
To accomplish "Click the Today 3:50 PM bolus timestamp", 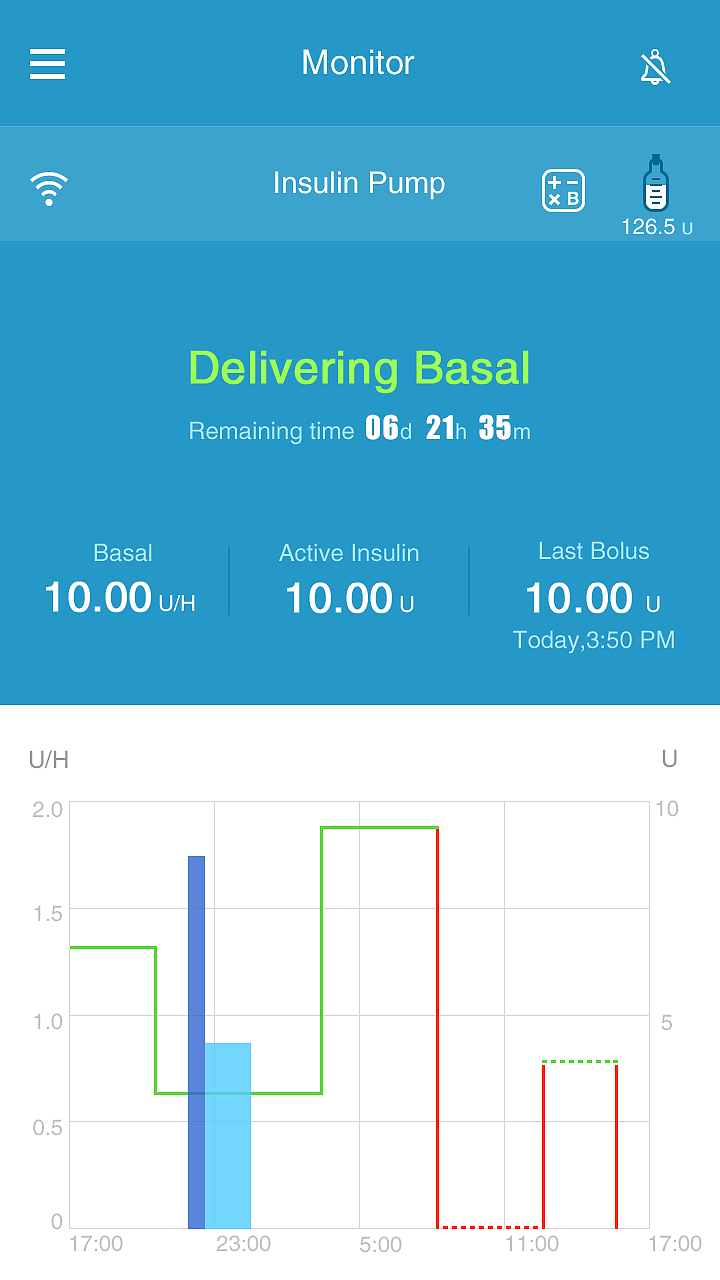I will coord(593,640).
